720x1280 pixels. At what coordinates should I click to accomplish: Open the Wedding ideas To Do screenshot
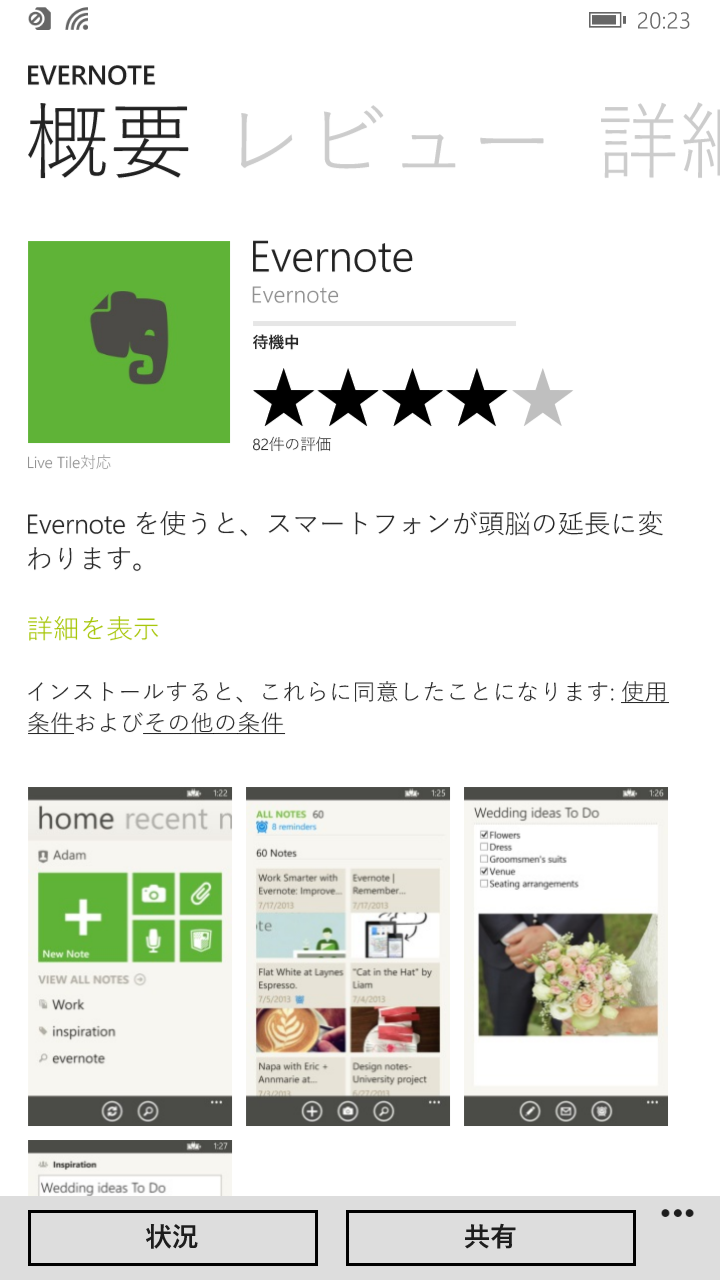[x=566, y=956]
